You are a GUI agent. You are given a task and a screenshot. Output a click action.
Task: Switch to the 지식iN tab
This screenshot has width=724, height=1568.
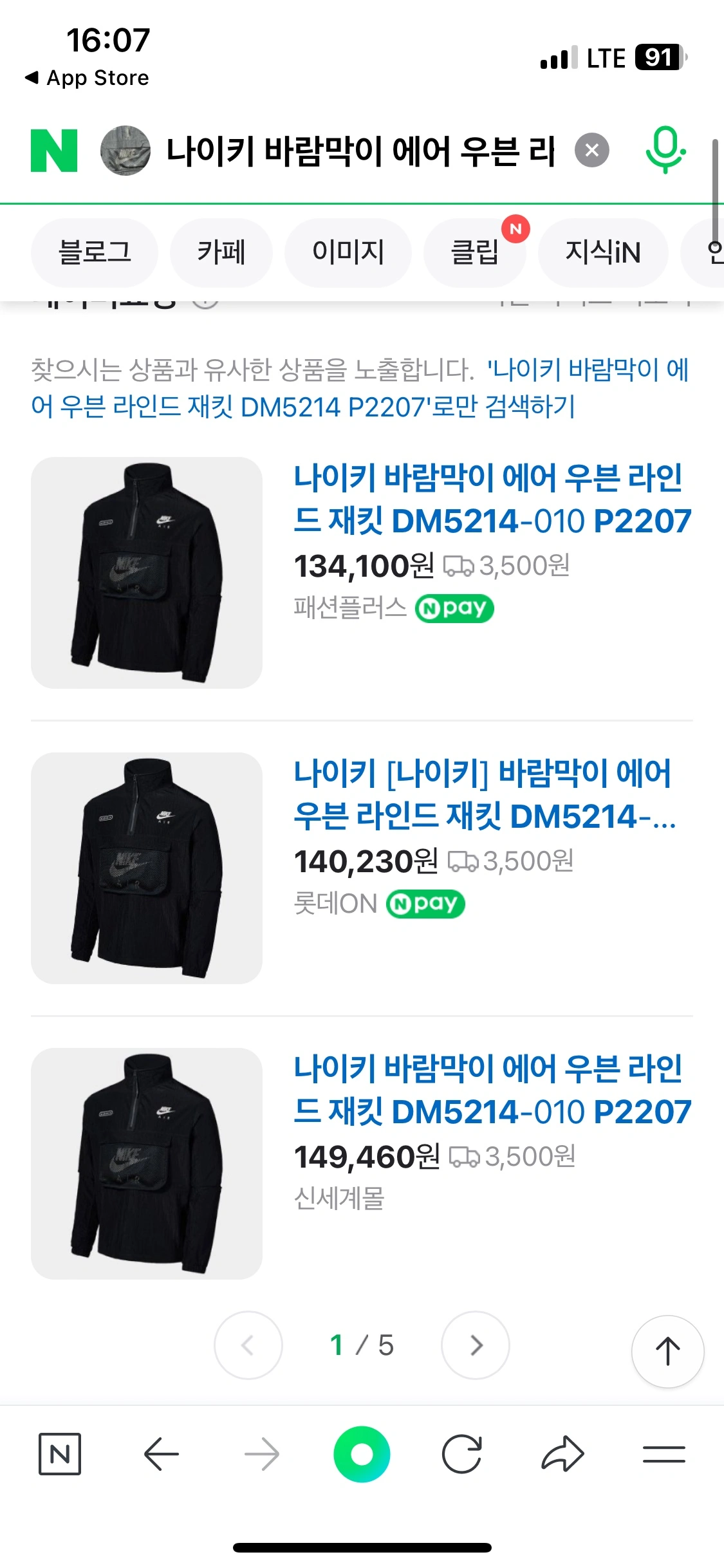pyautogui.click(x=603, y=252)
